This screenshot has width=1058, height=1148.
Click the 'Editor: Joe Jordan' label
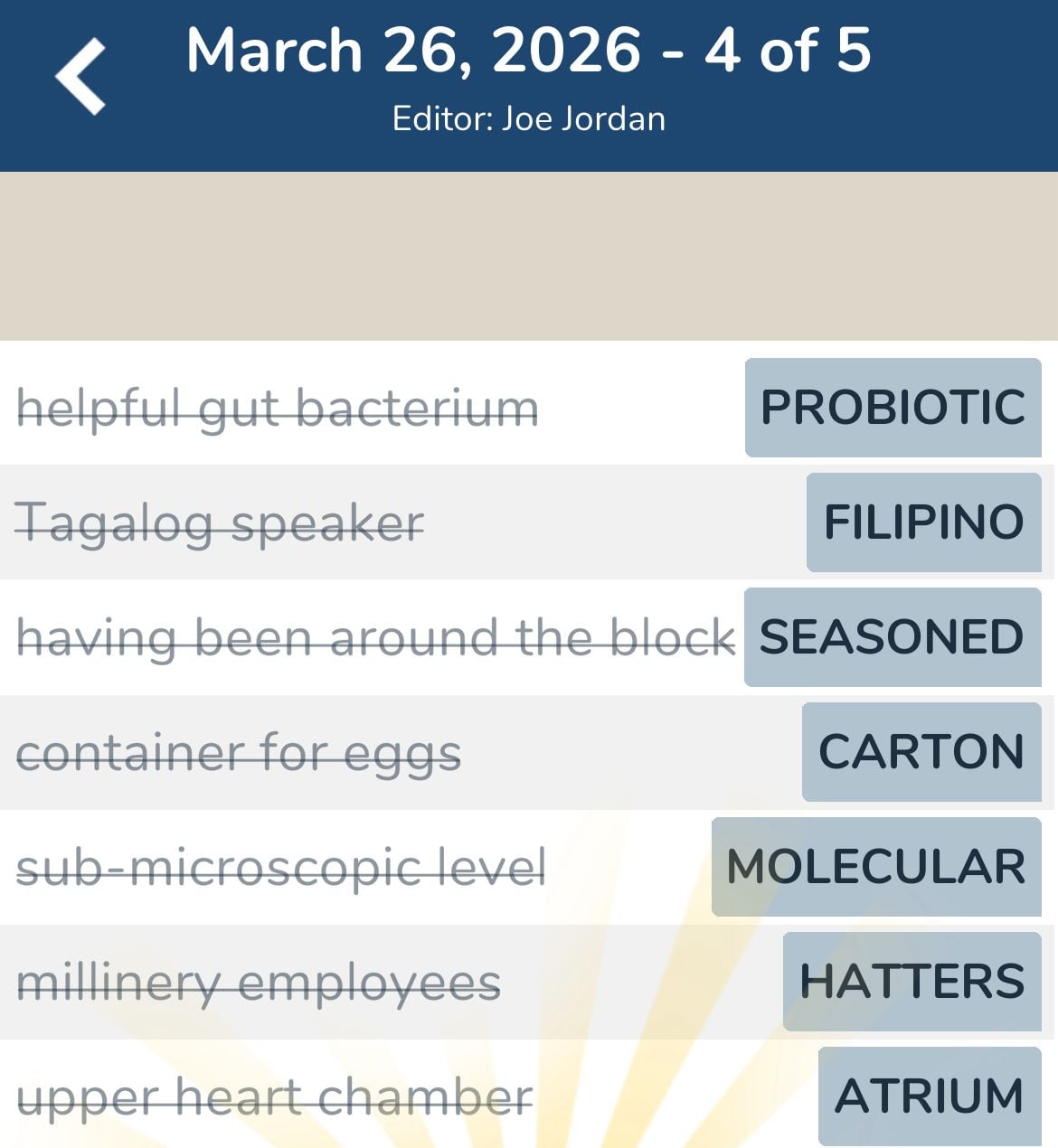529,118
